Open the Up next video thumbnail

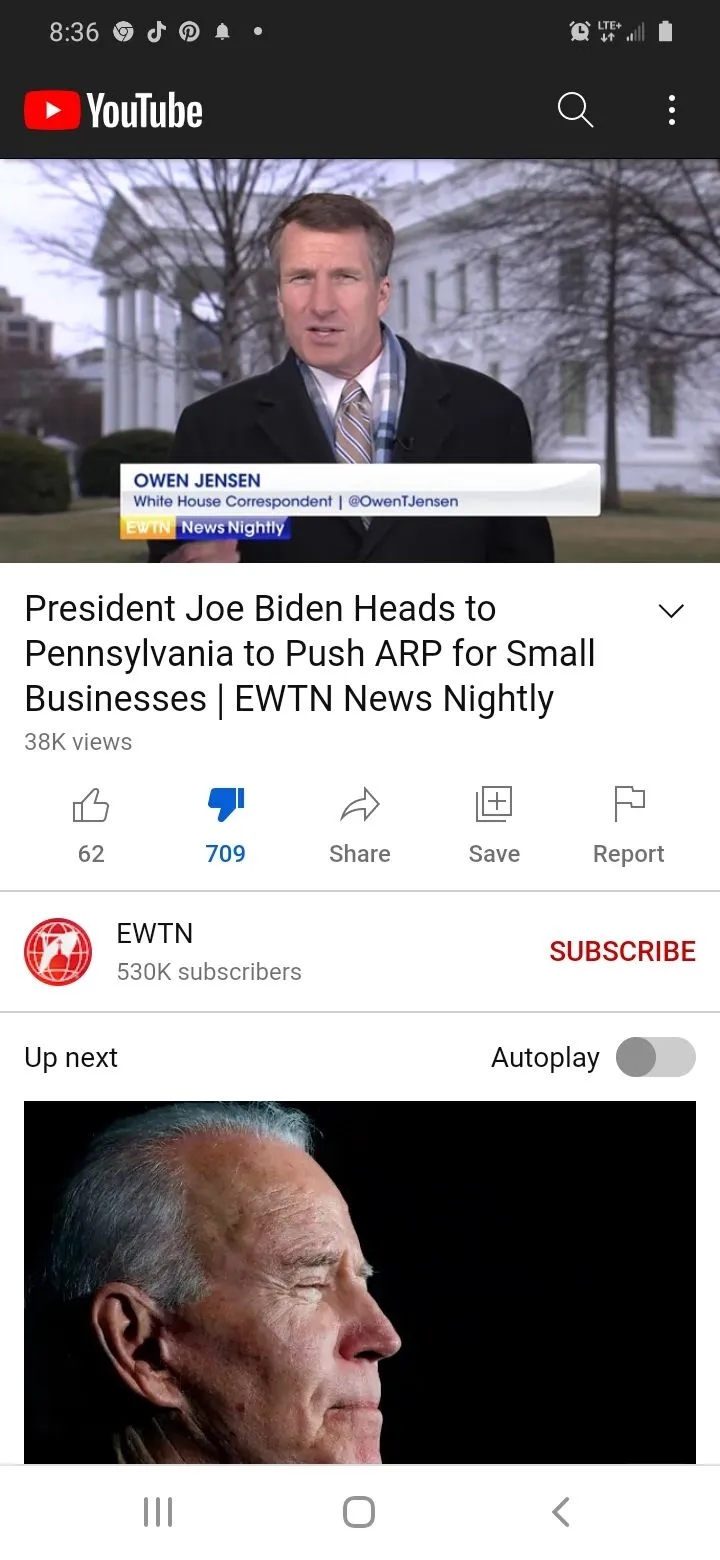[360, 1282]
